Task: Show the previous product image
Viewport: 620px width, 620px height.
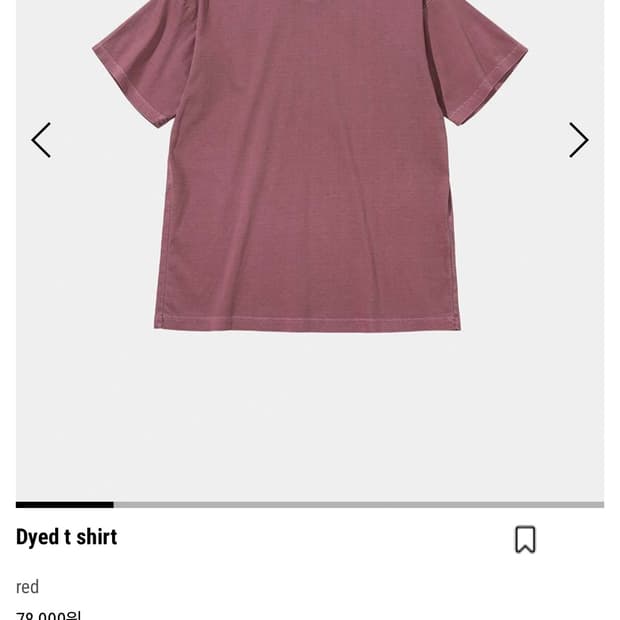Action: (41, 140)
